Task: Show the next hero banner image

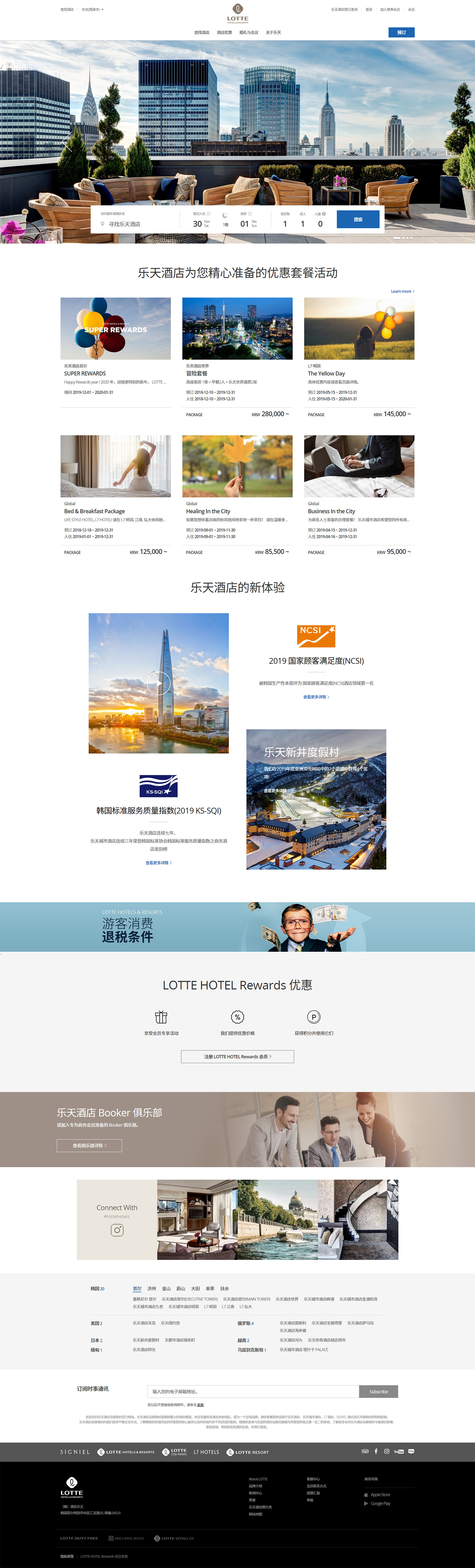Action: (409, 142)
